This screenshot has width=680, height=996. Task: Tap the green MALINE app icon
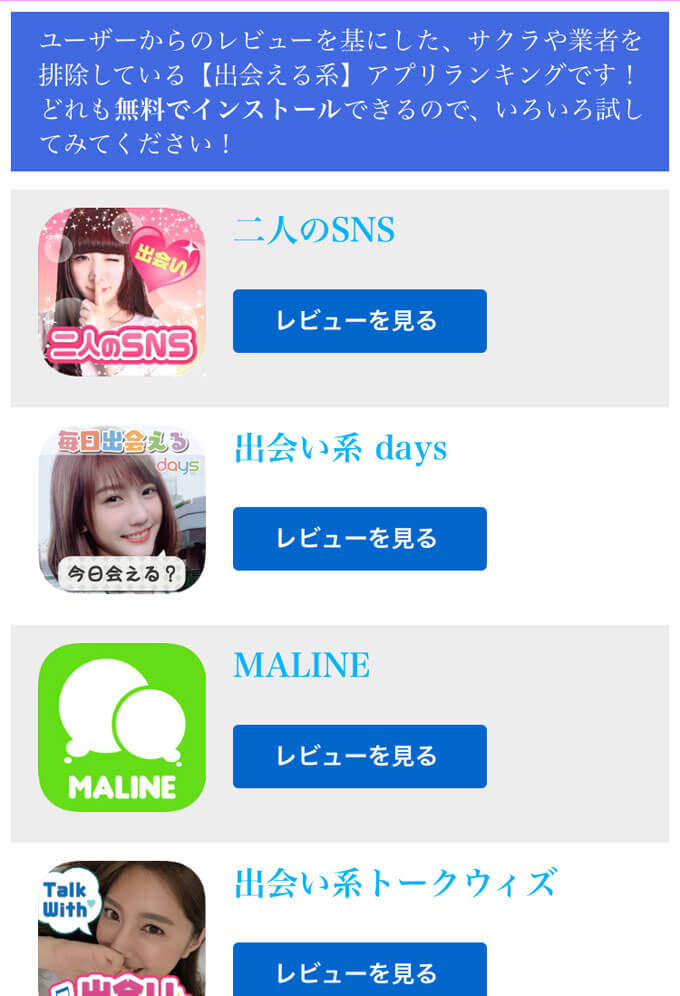point(122,727)
